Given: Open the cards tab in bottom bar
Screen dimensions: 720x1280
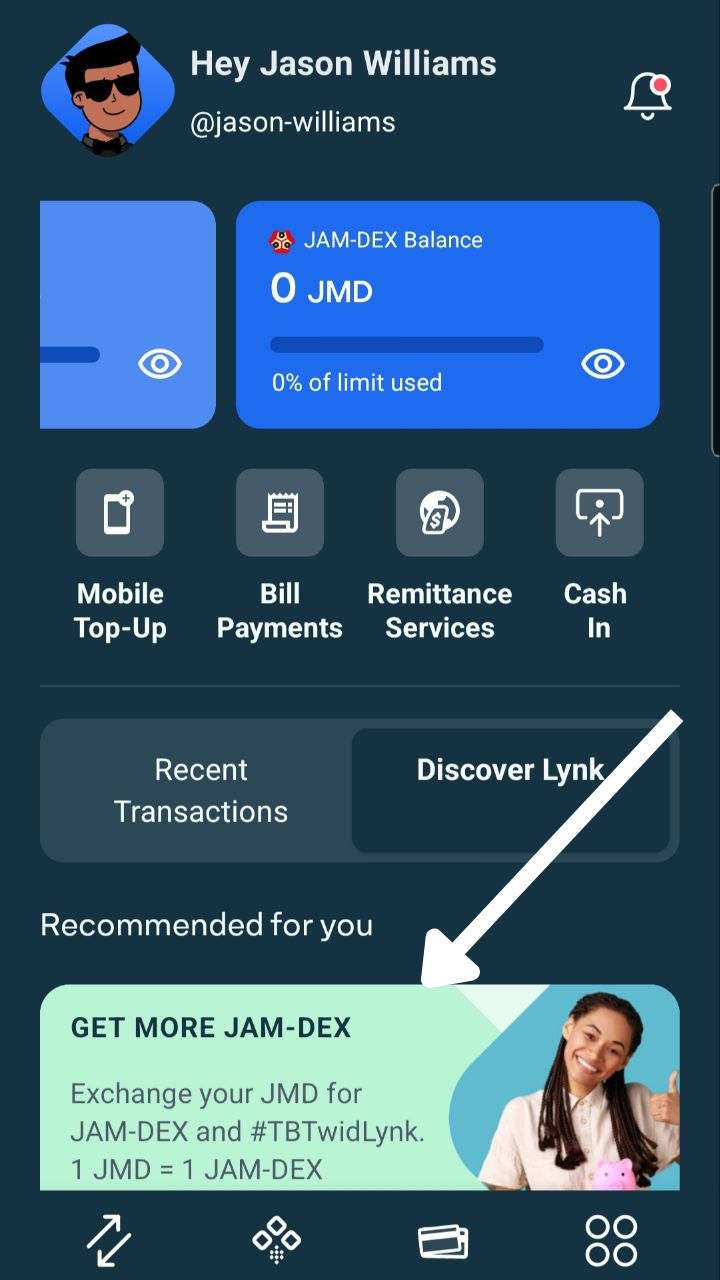Looking at the screenshot, I should tap(443, 1241).
